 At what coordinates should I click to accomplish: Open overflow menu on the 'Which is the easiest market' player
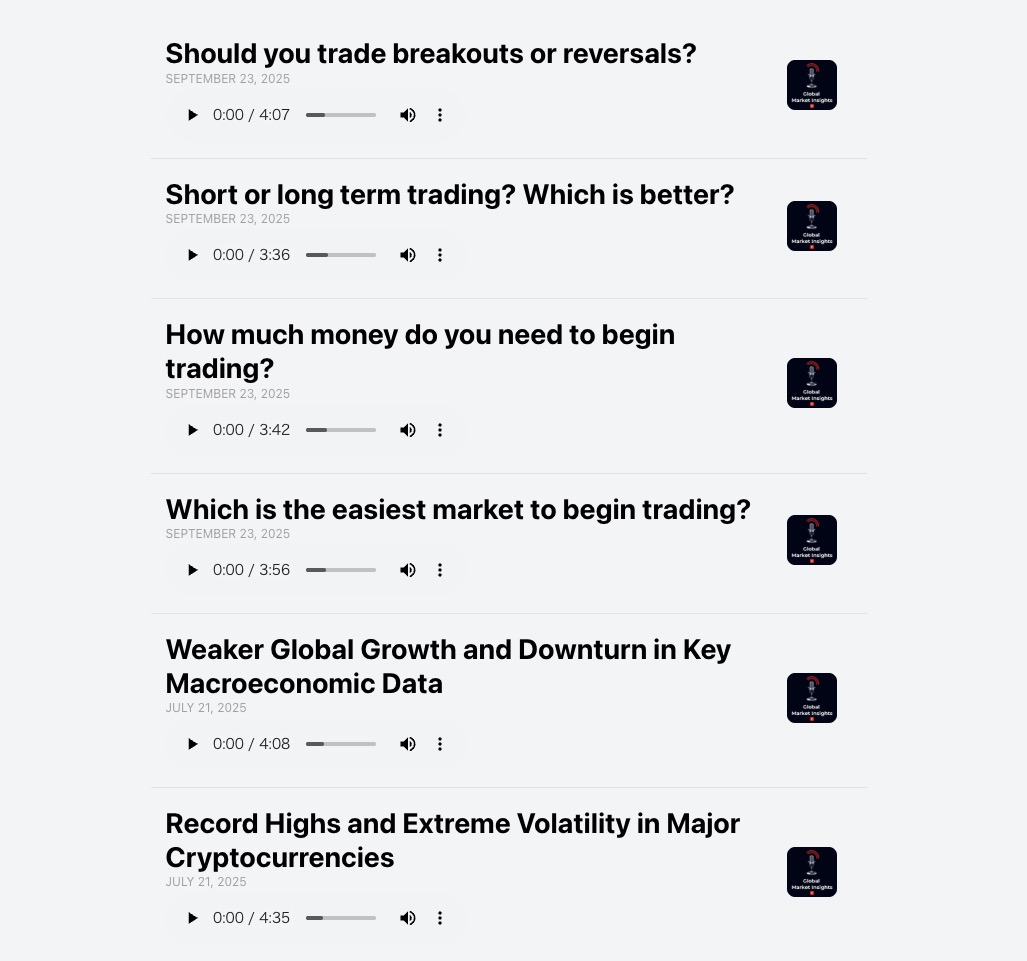pos(440,570)
